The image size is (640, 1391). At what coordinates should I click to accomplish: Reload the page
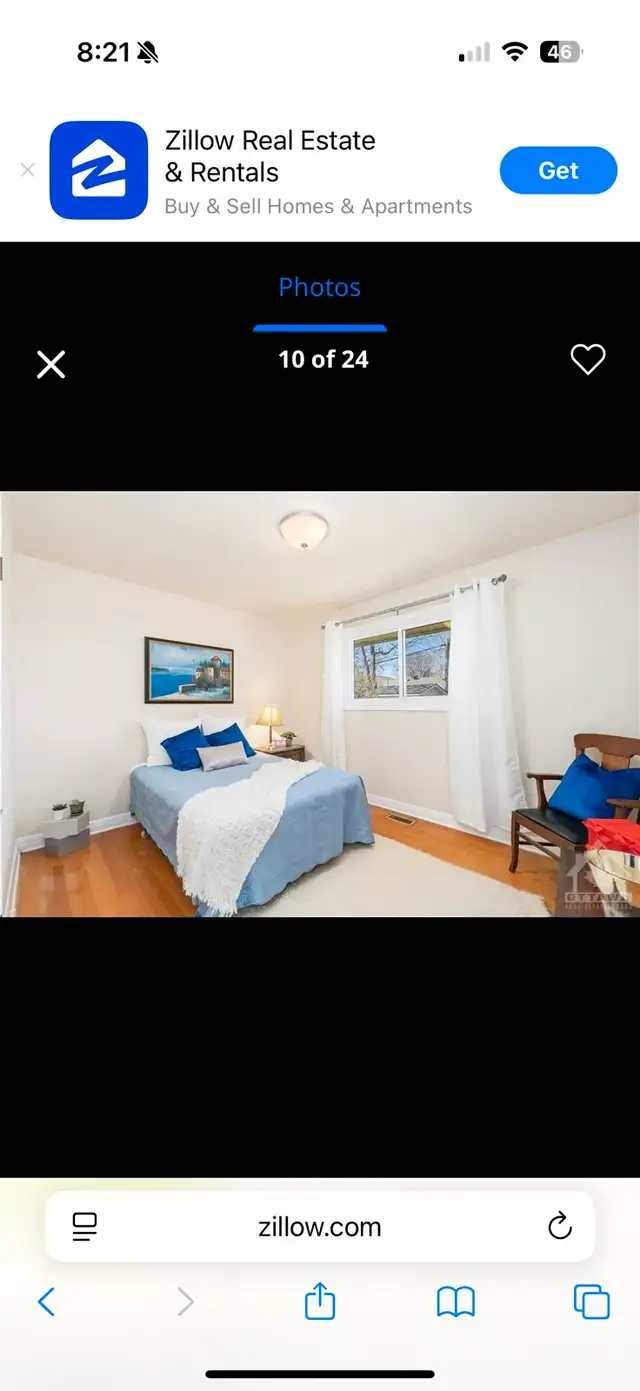coord(559,1226)
